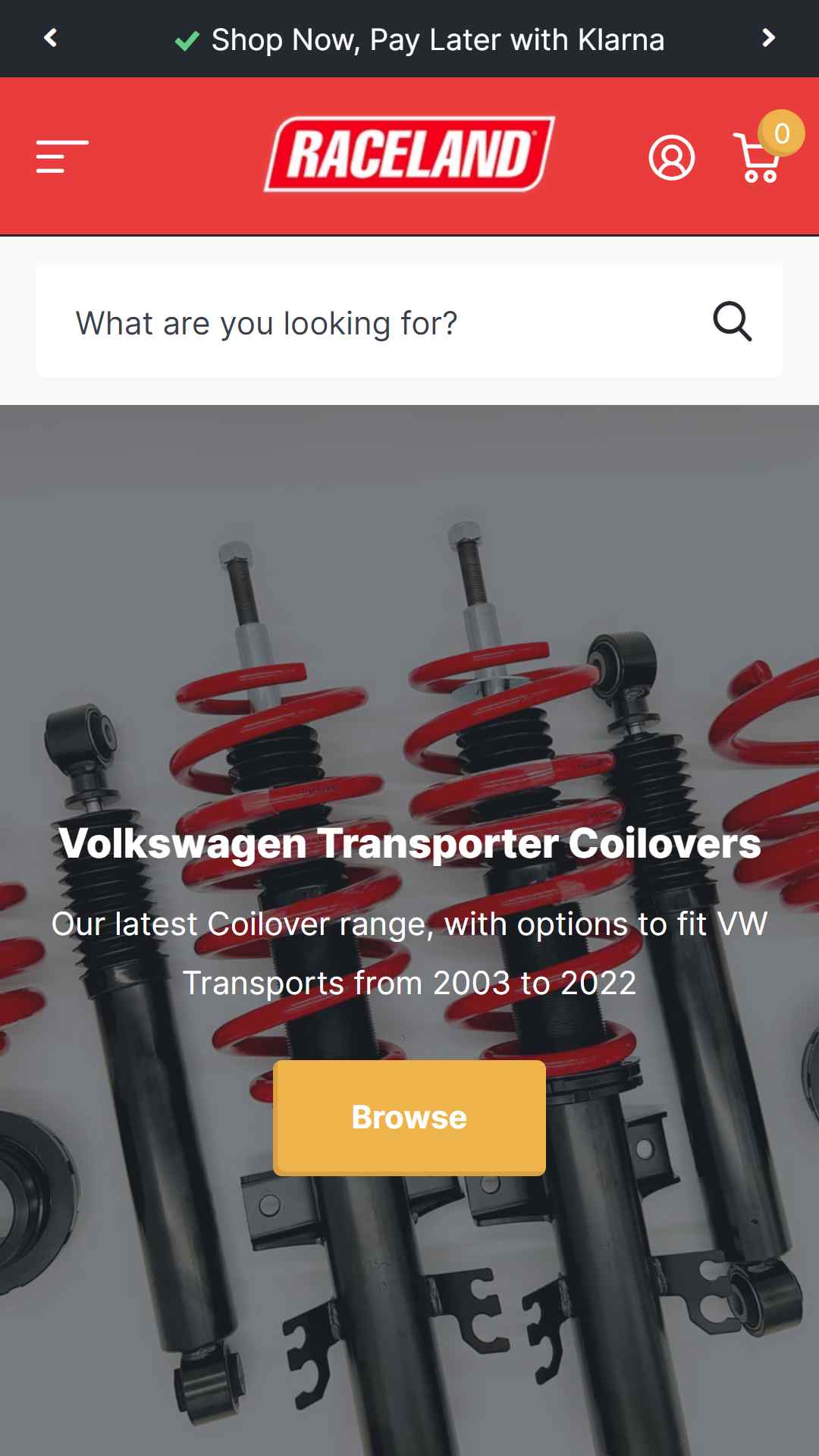Show the next announcement banner message

pyautogui.click(x=768, y=38)
